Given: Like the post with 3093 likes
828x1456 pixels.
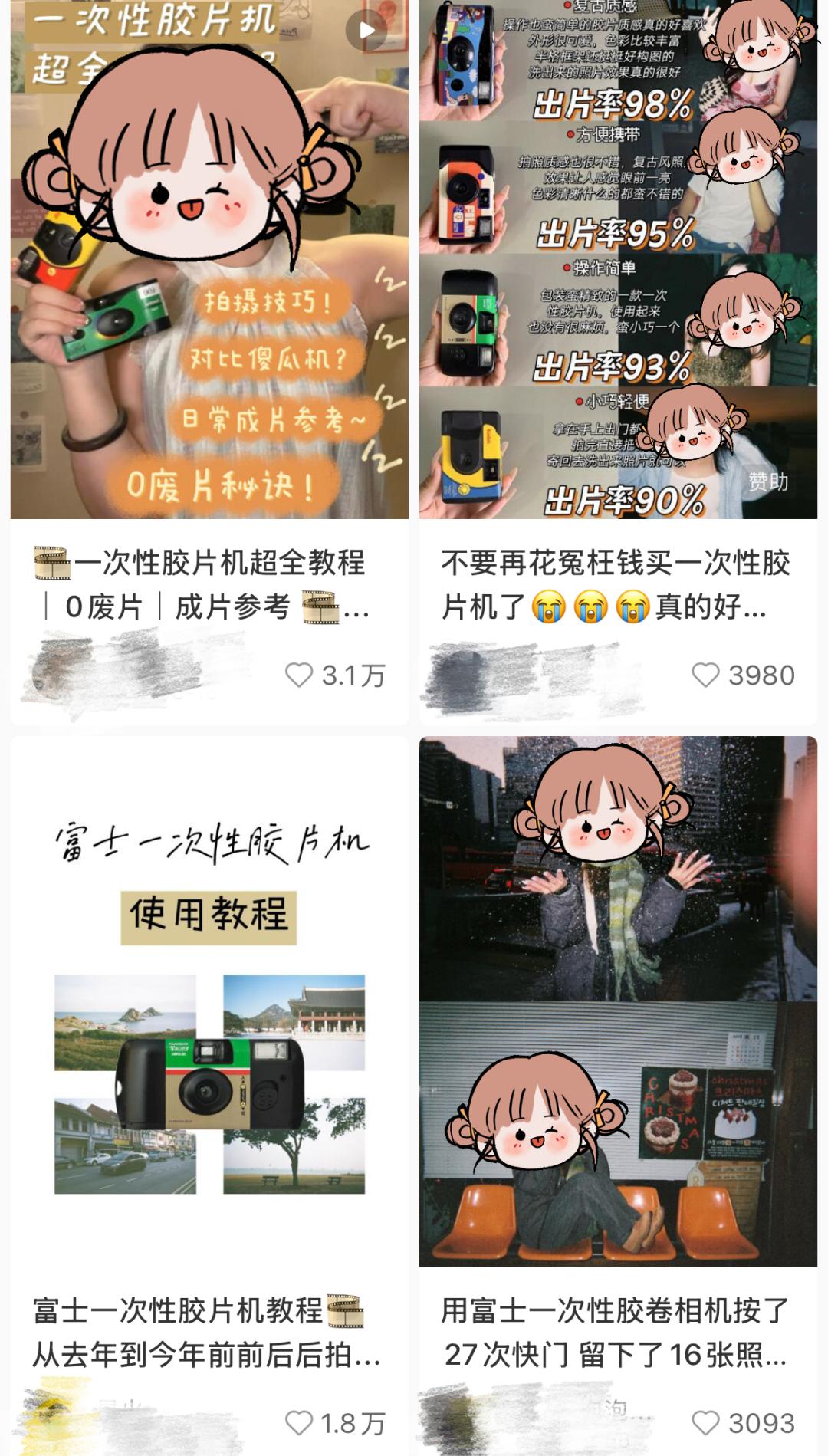Looking at the screenshot, I should 705,1423.
